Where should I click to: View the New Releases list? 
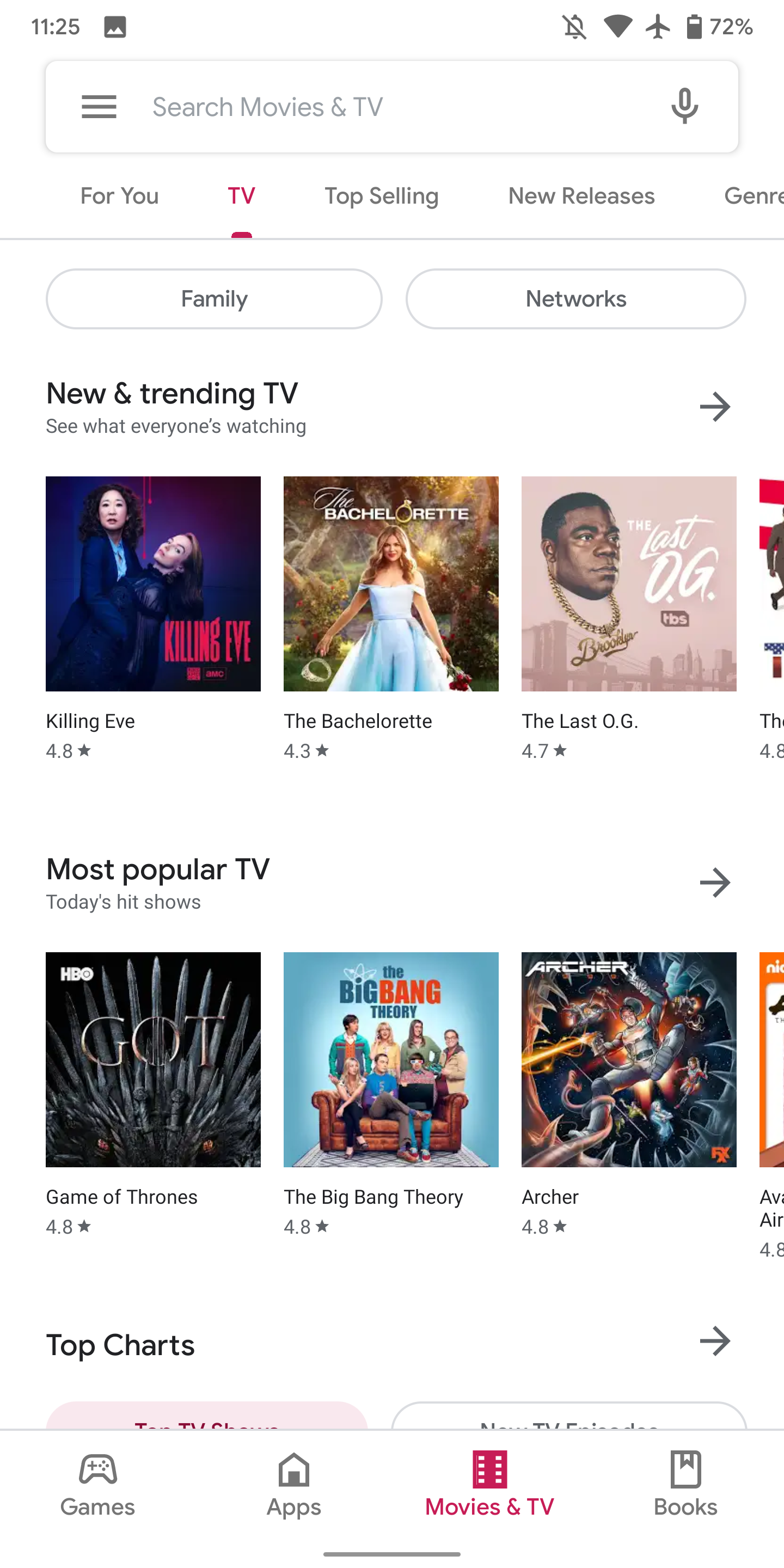581,196
